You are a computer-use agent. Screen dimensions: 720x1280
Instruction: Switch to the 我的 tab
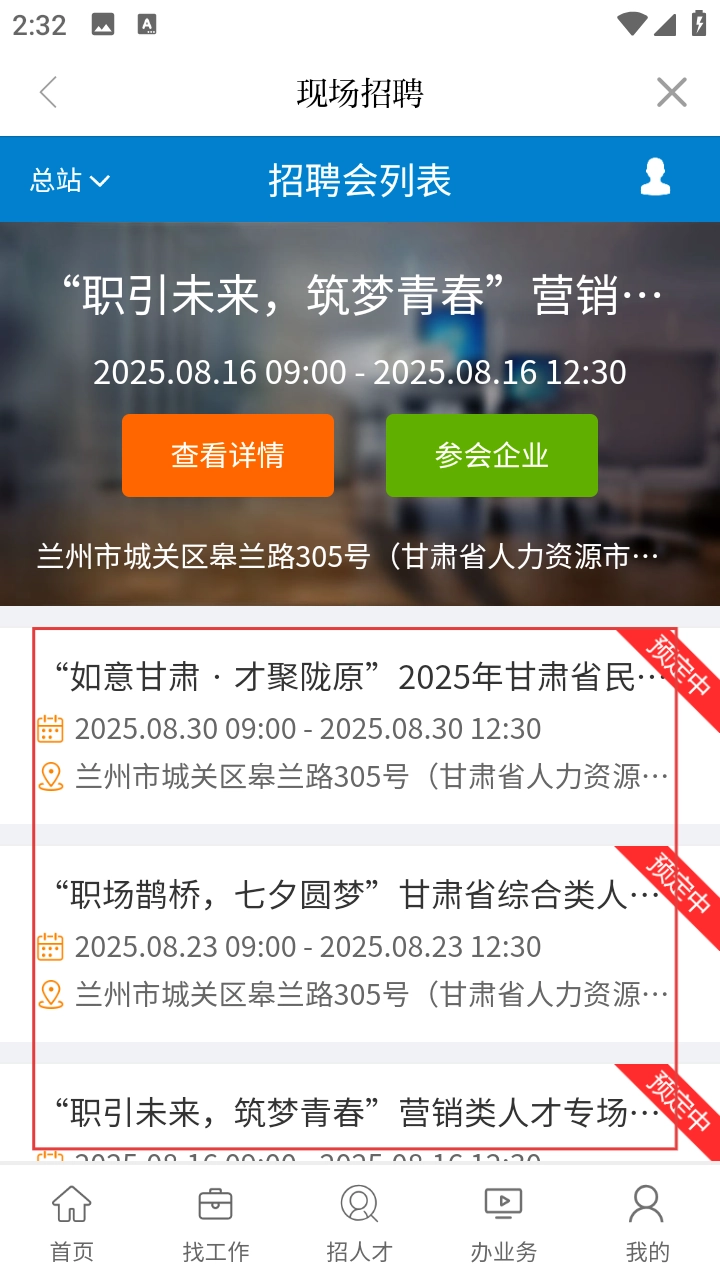[x=647, y=1222]
